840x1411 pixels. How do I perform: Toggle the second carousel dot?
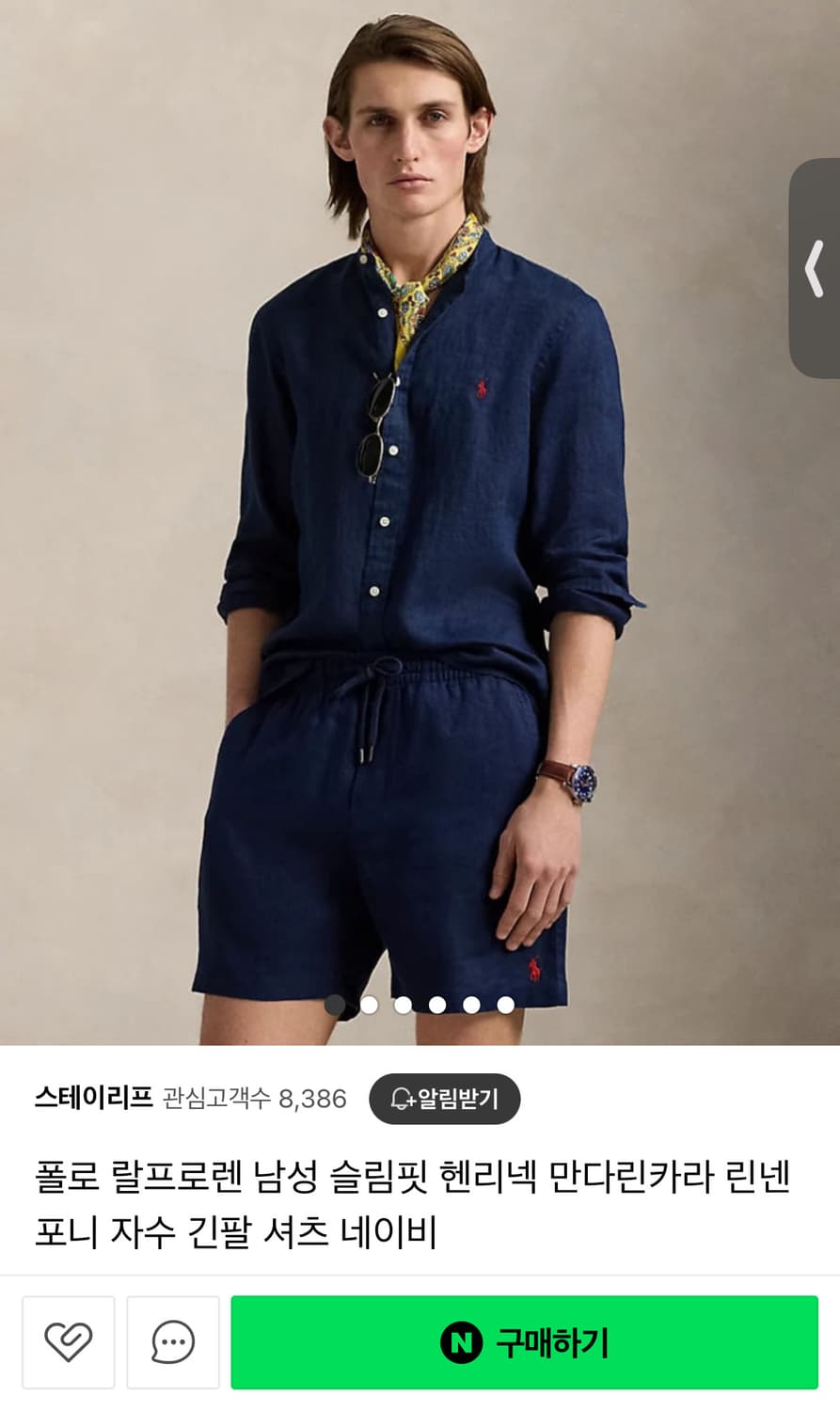pyautogui.click(x=369, y=1004)
